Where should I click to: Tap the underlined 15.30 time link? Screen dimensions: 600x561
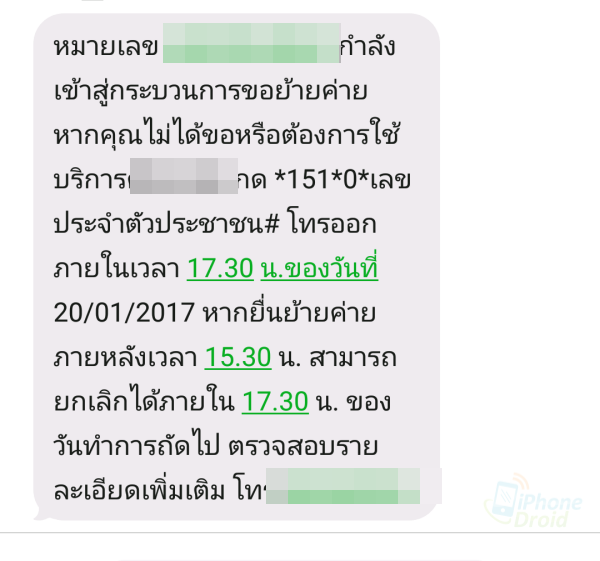click(x=238, y=357)
